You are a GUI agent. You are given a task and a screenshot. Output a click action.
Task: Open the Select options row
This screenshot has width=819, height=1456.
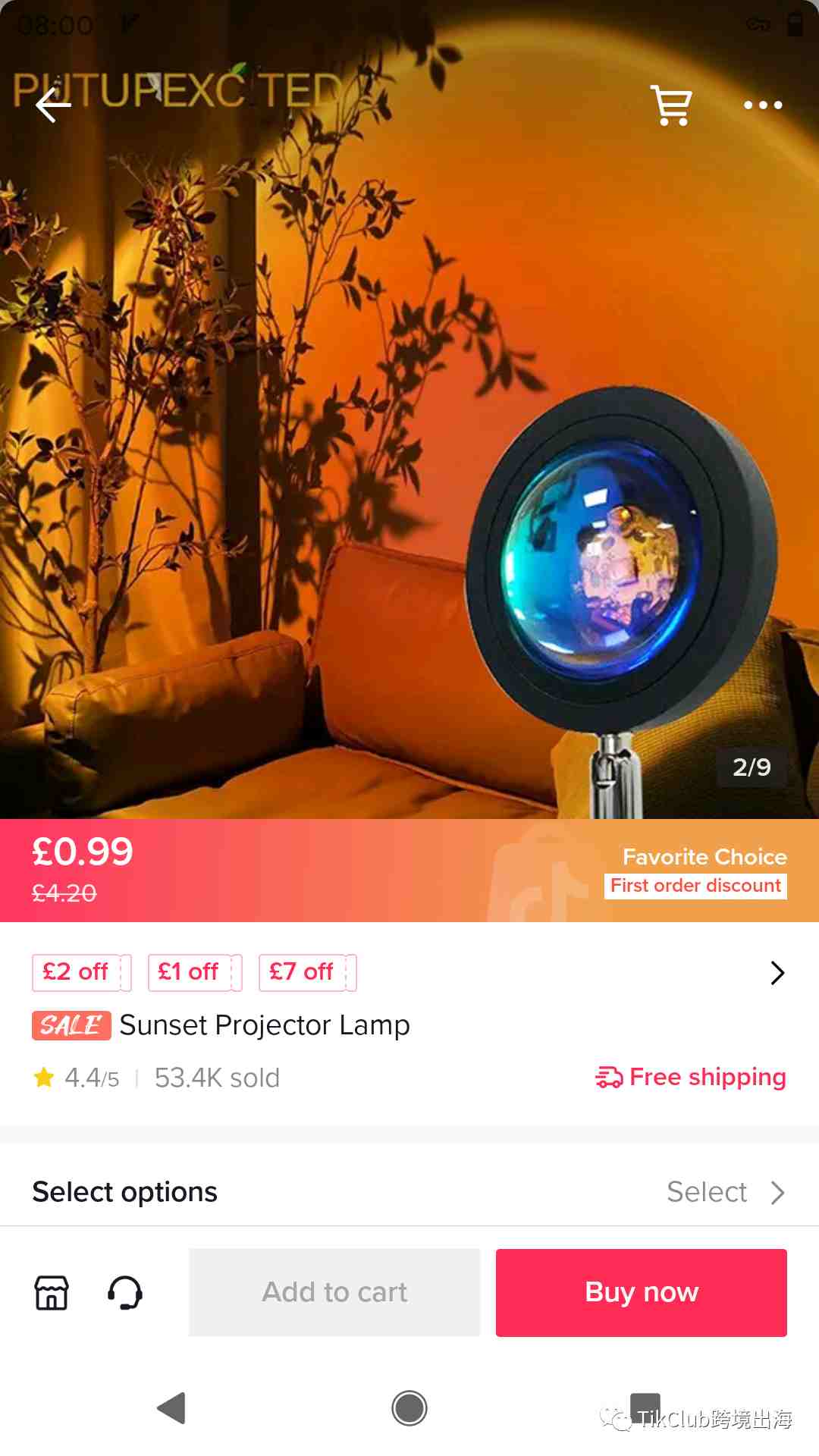tap(409, 1192)
